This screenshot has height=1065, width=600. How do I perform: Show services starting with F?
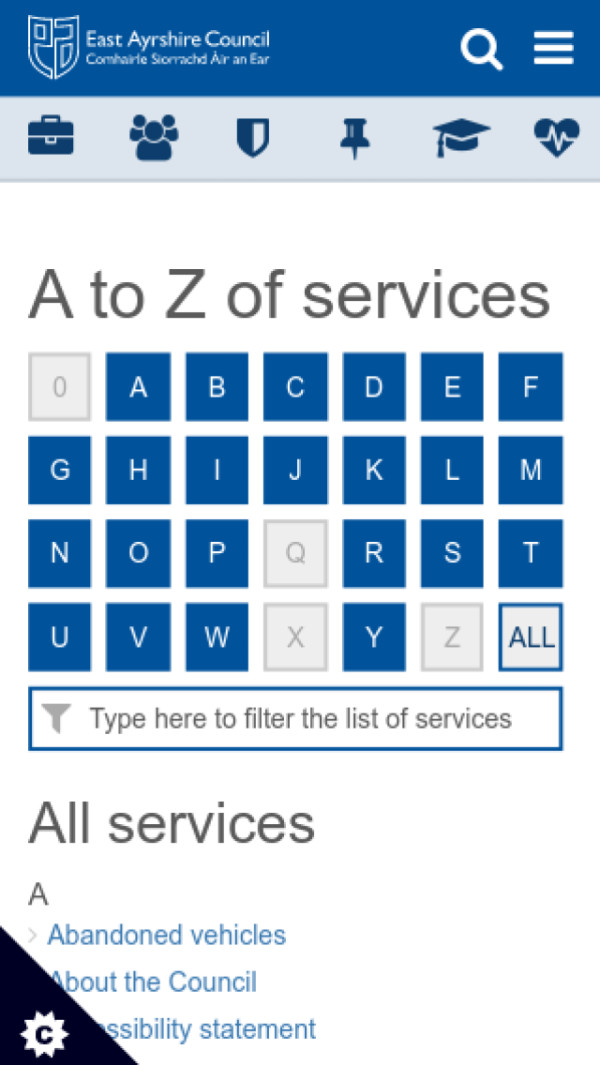pyautogui.click(x=530, y=387)
